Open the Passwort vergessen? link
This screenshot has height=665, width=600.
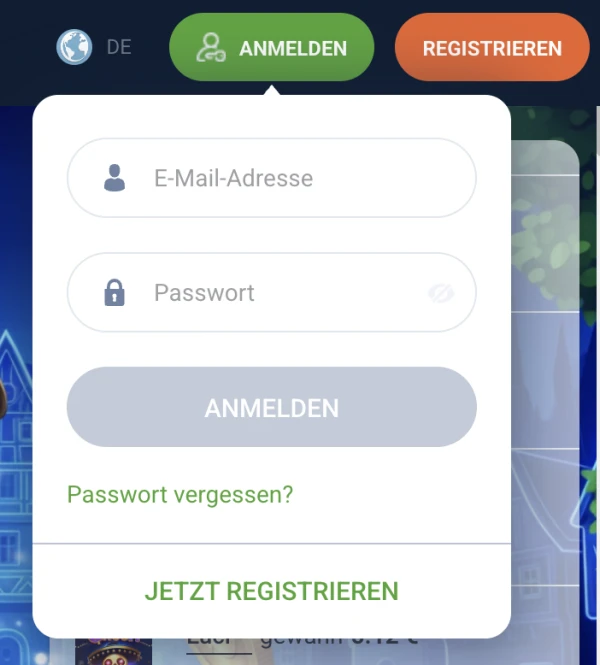(x=180, y=494)
